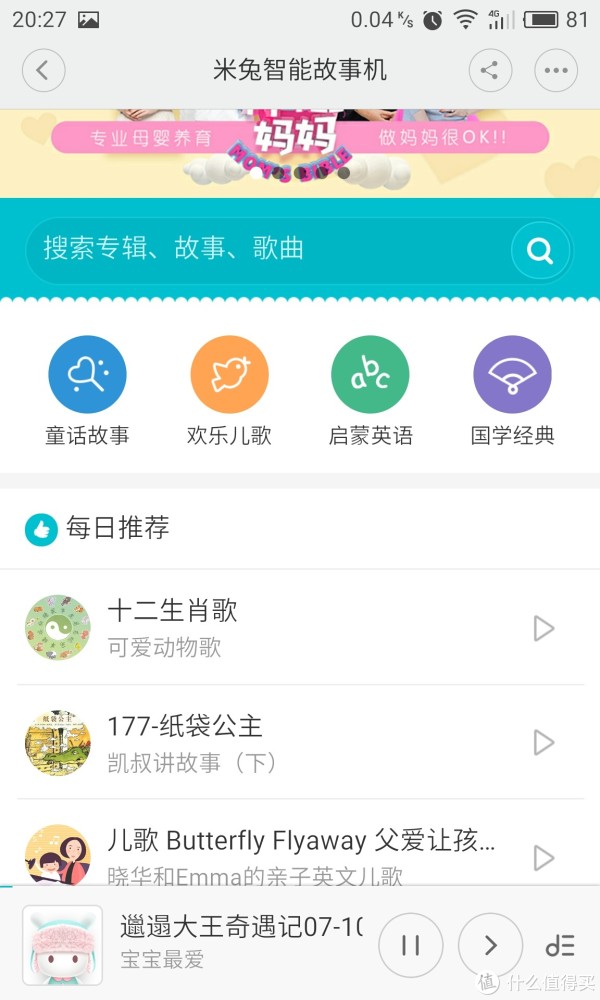Play 儿歌 Butterfly Flyaway with its arrow
Screen dimensions: 600x1000
[544, 857]
